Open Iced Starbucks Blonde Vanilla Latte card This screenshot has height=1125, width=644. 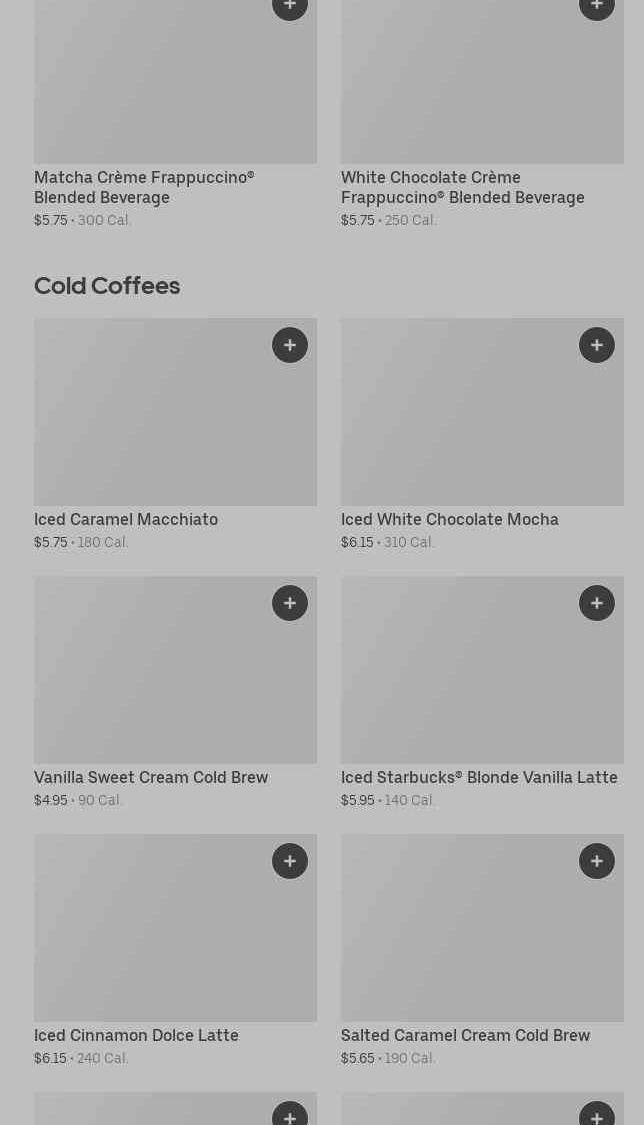(x=482, y=692)
